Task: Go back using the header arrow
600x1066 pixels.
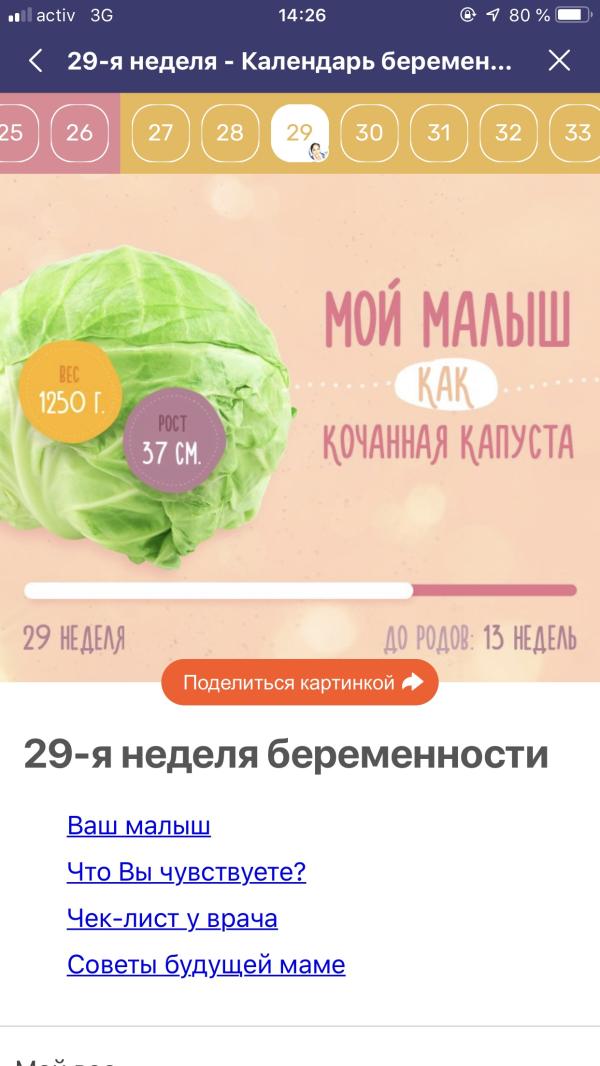Action: [35, 62]
